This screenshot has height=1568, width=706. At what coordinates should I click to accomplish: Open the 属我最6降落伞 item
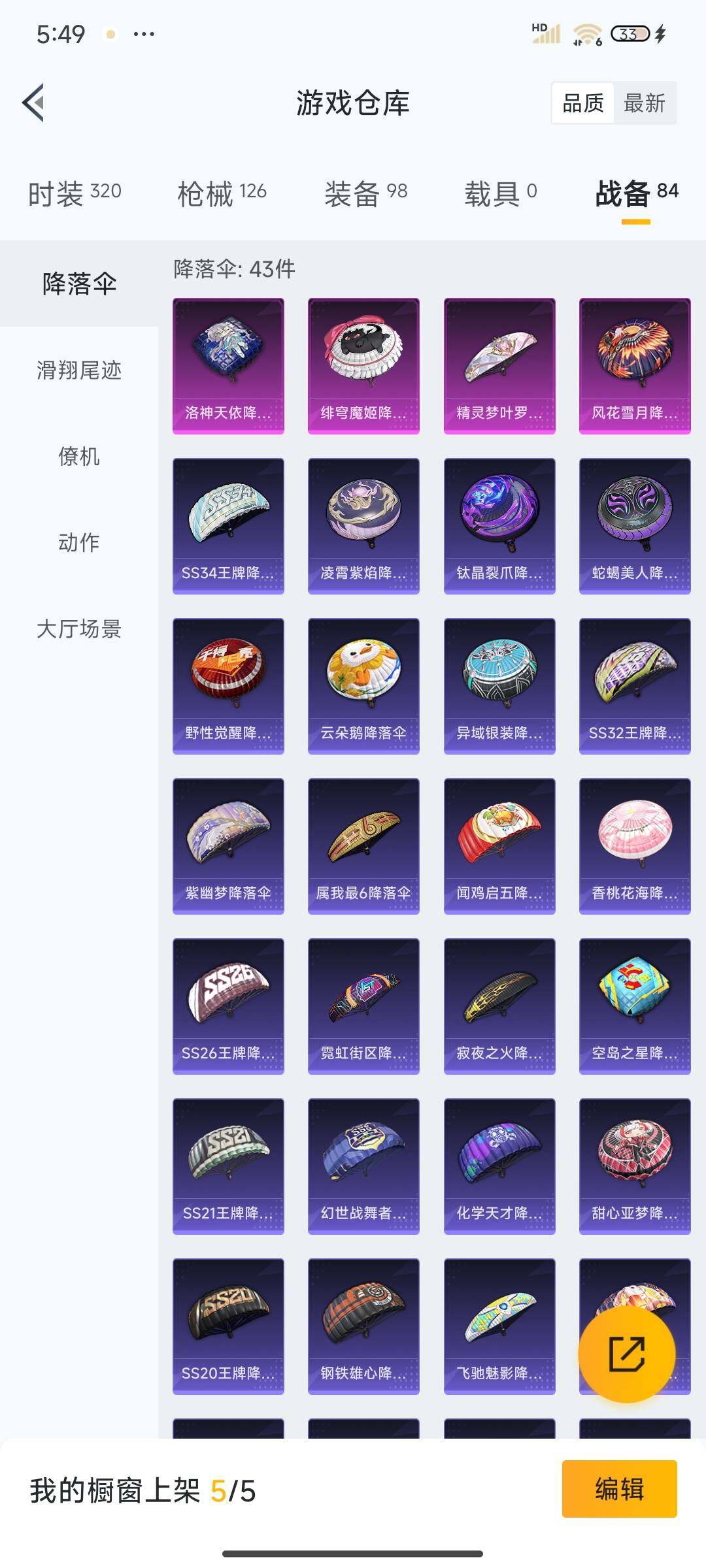(x=363, y=846)
